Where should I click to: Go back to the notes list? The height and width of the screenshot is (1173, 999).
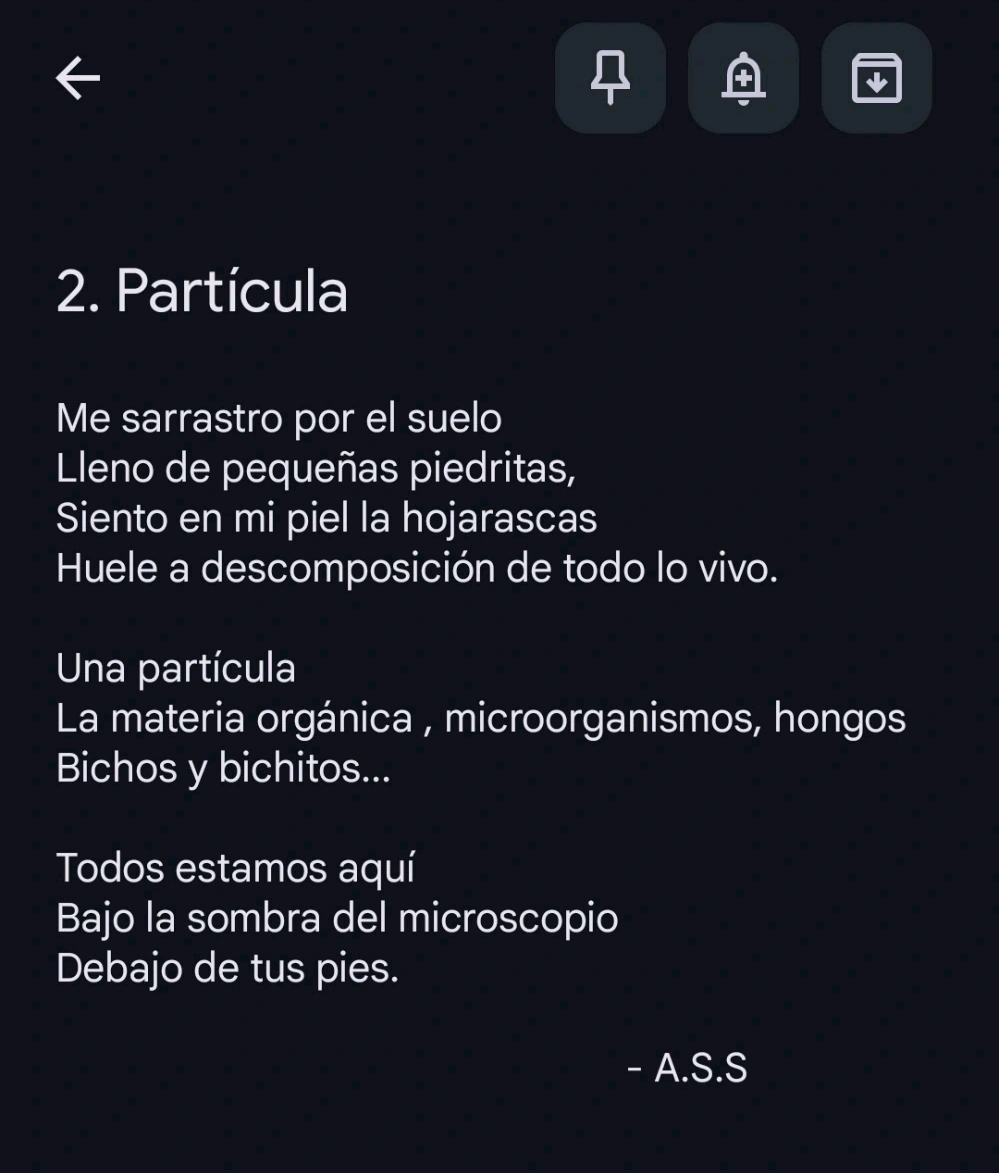coord(78,78)
